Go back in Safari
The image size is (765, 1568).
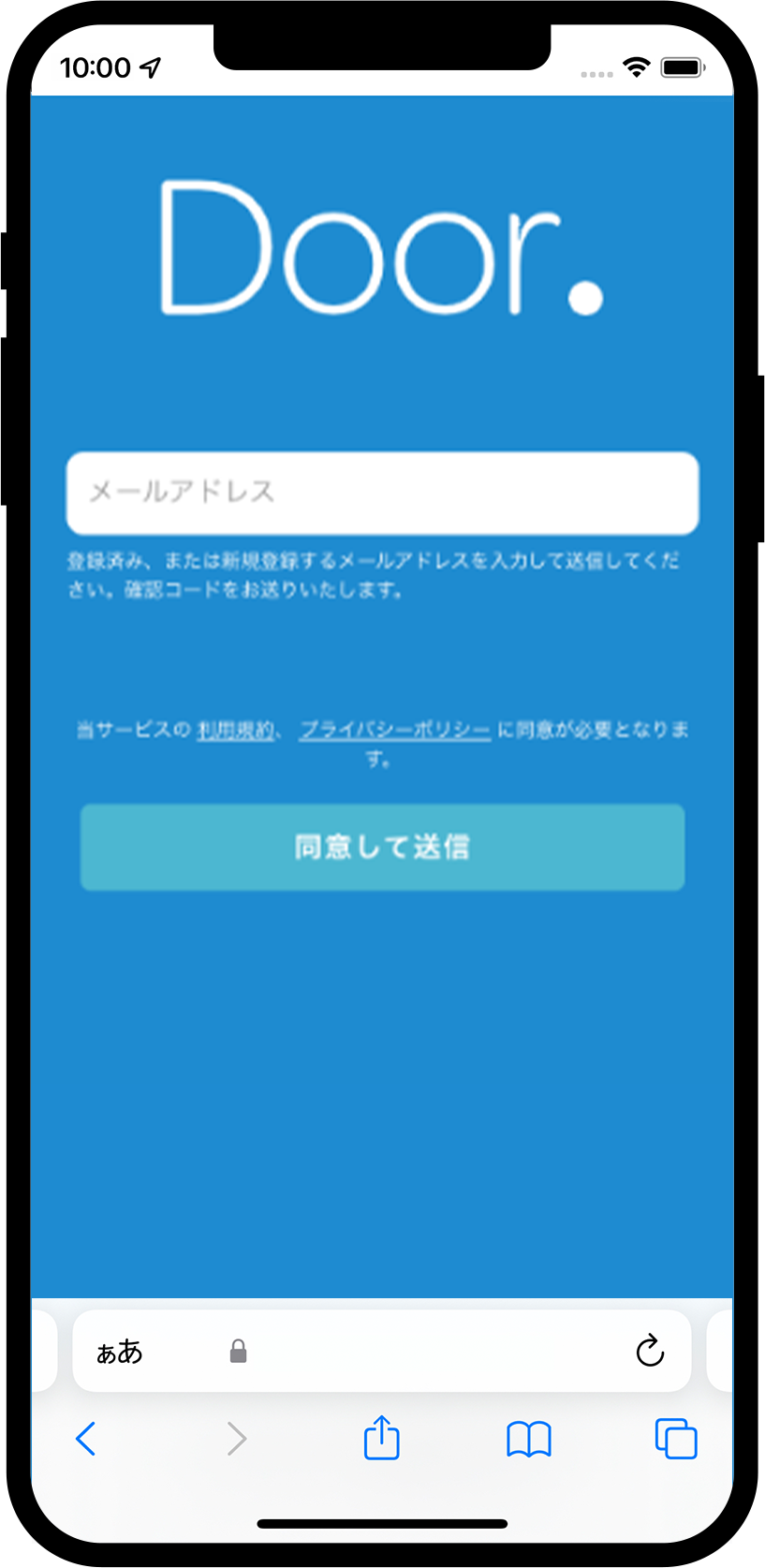pyautogui.click(x=86, y=1439)
